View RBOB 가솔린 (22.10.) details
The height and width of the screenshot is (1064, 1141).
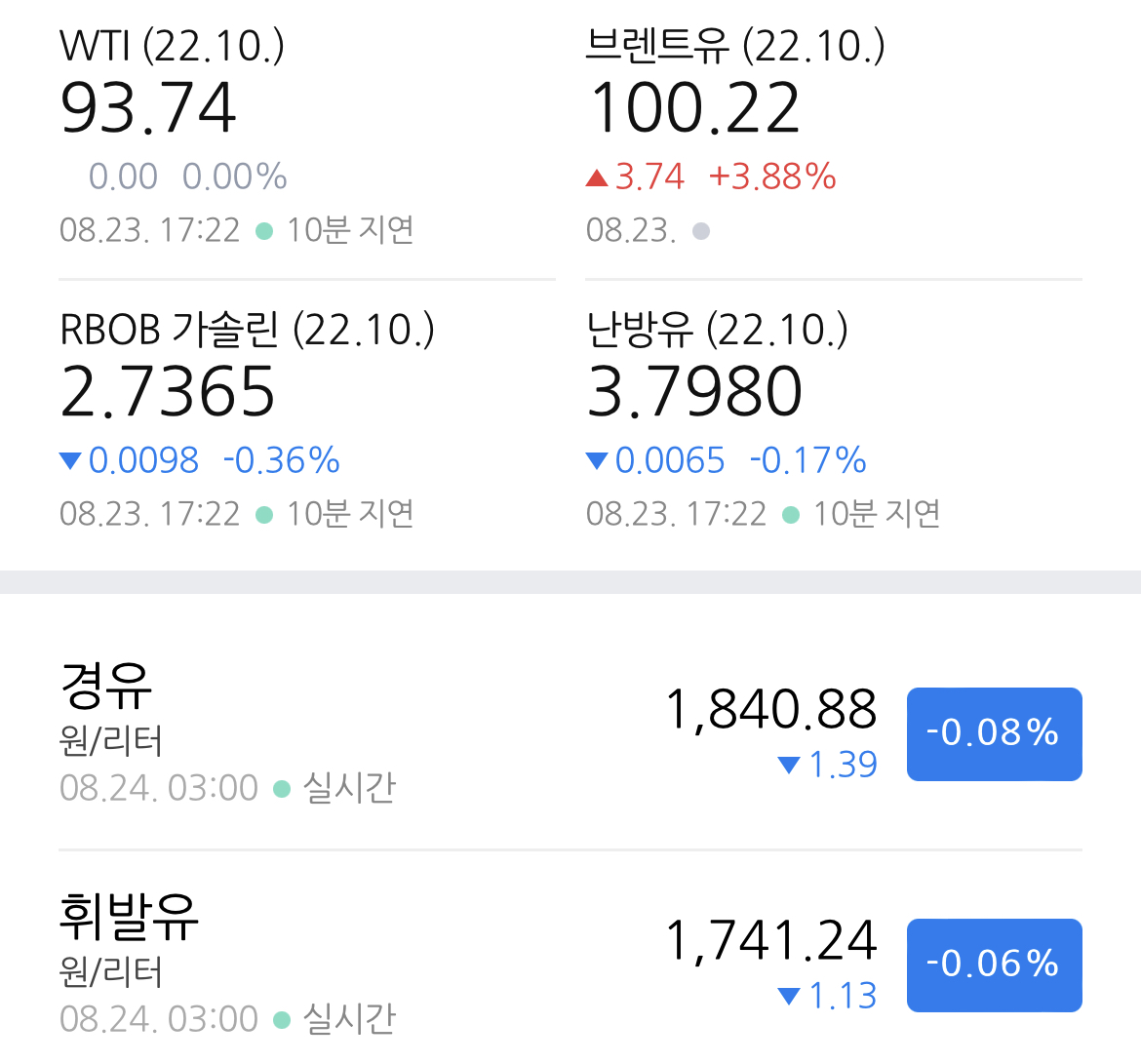(306, 422)
